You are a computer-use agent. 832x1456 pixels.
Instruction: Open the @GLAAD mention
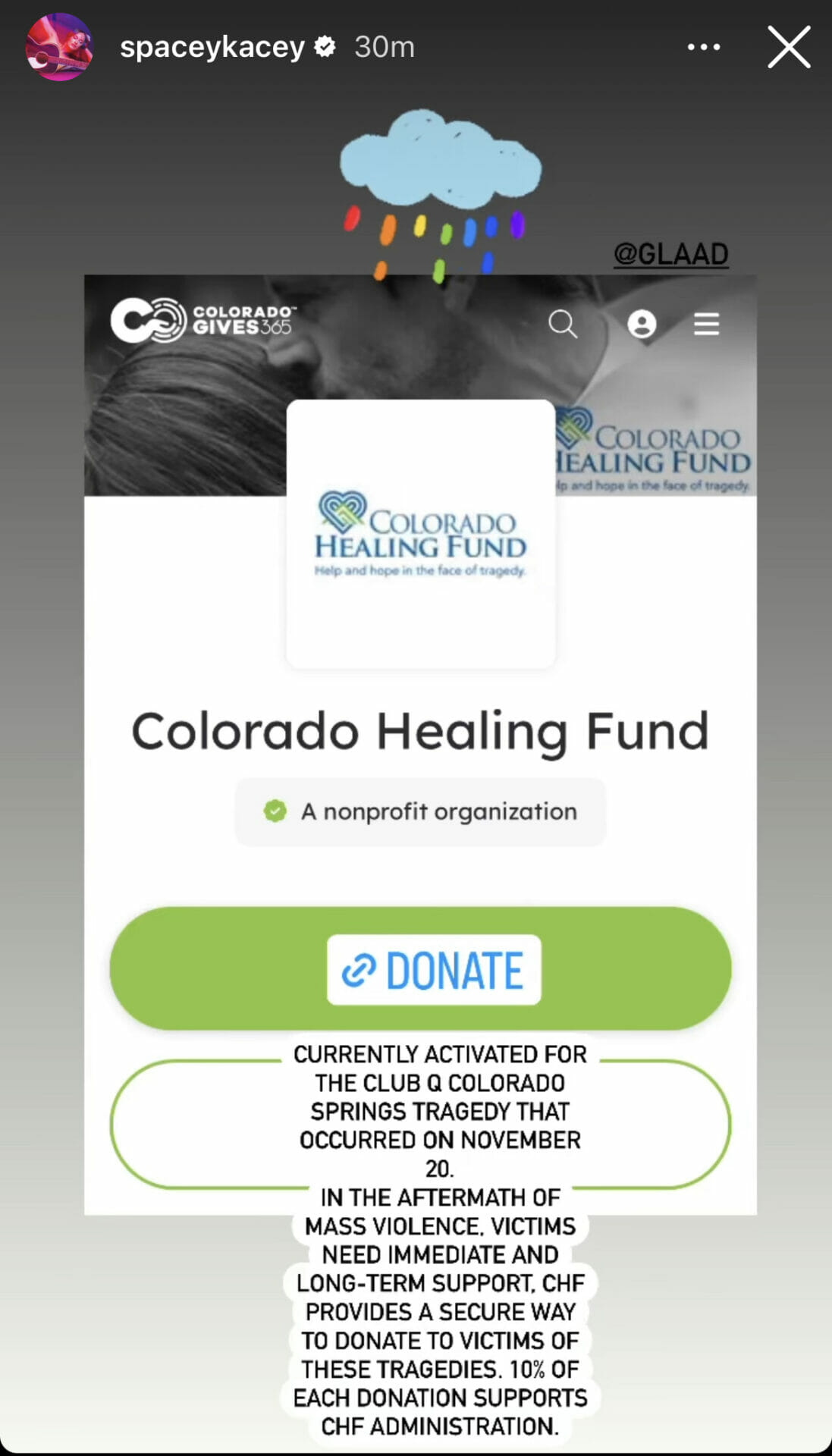coord(670,254)
